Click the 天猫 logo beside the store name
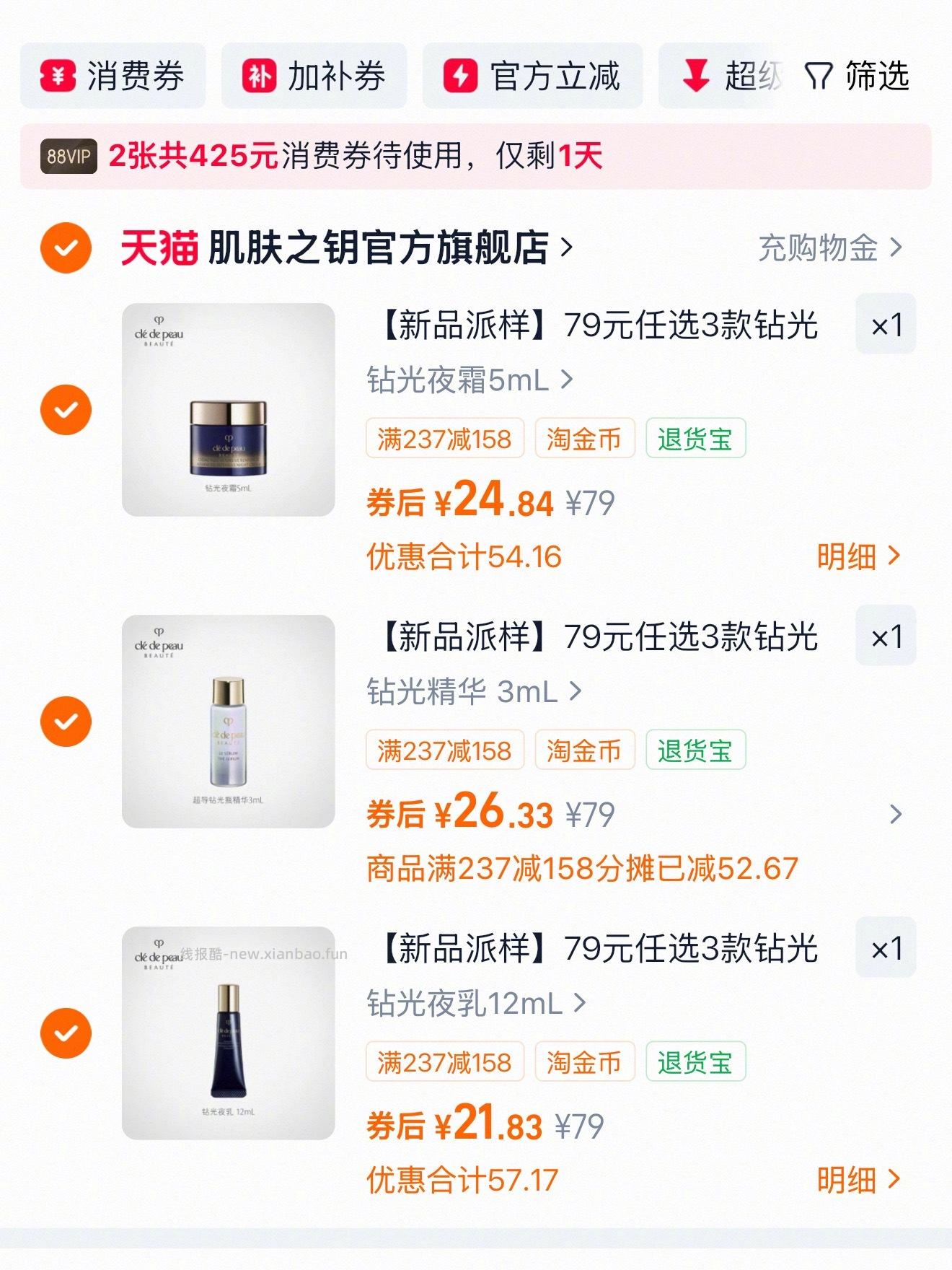The height and width of the screenshot is (1270, 952). (160, 248)
